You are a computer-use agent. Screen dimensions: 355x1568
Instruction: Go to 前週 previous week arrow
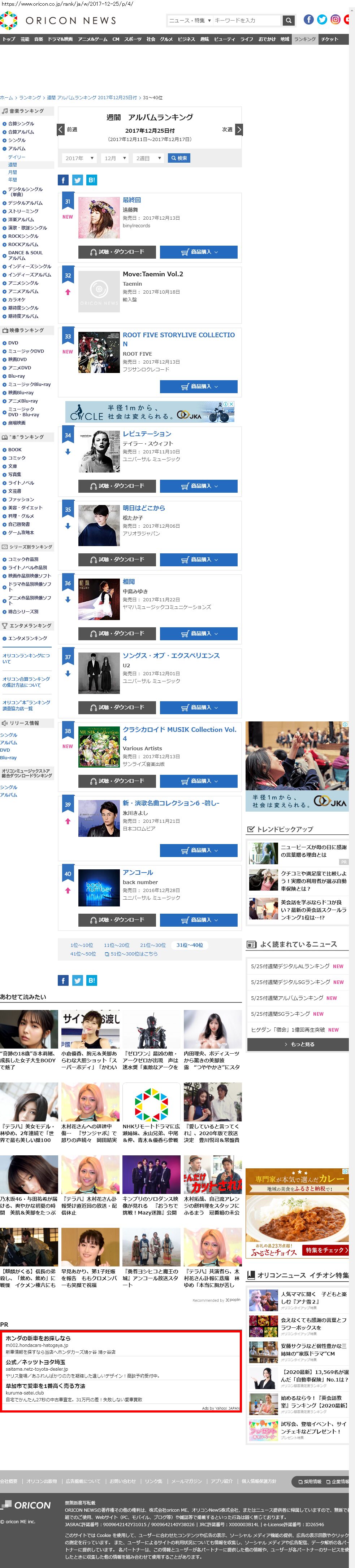pyautogui.click(x=61, y=129)
